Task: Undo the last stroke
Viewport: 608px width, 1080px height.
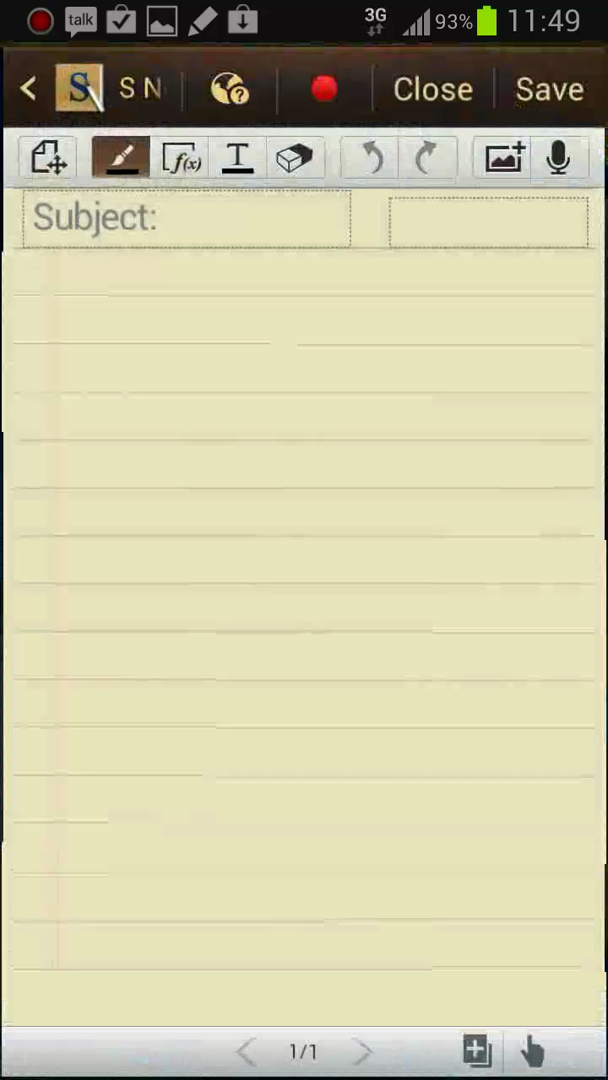Action: click(x=372, y=158)
